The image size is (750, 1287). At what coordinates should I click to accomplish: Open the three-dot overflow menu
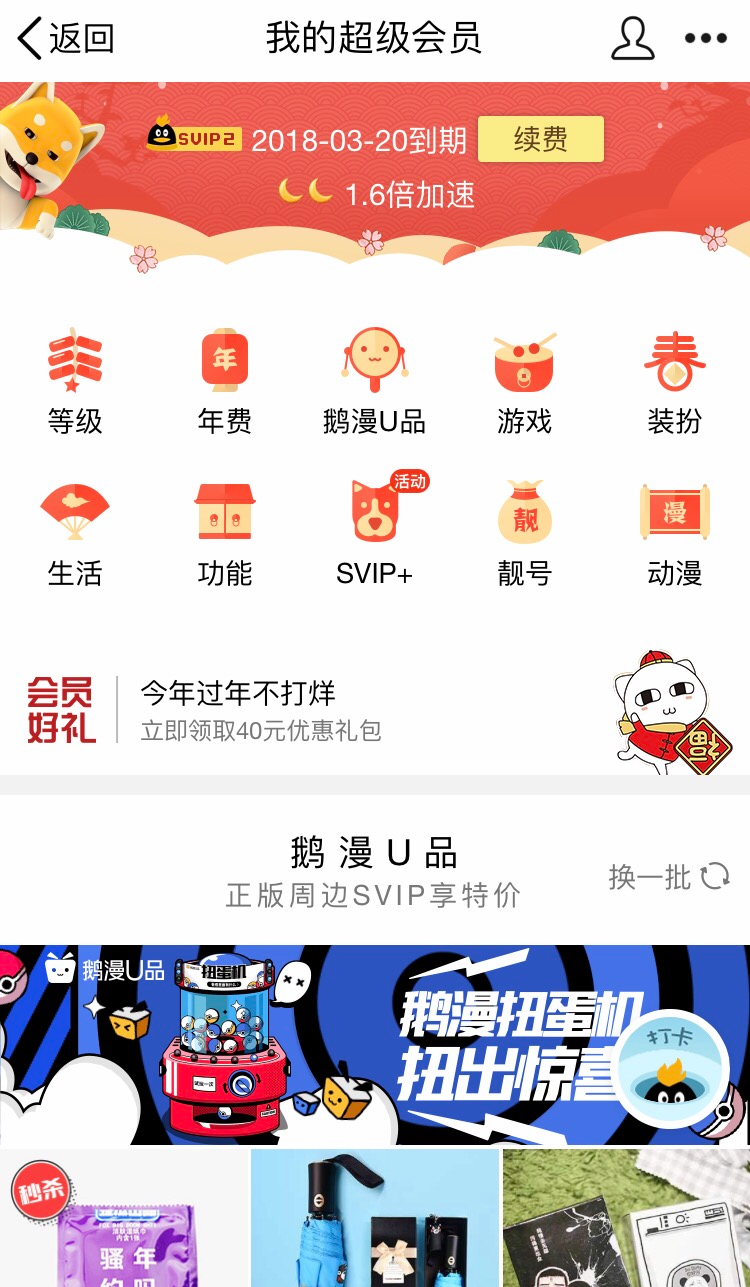[705, 39]
